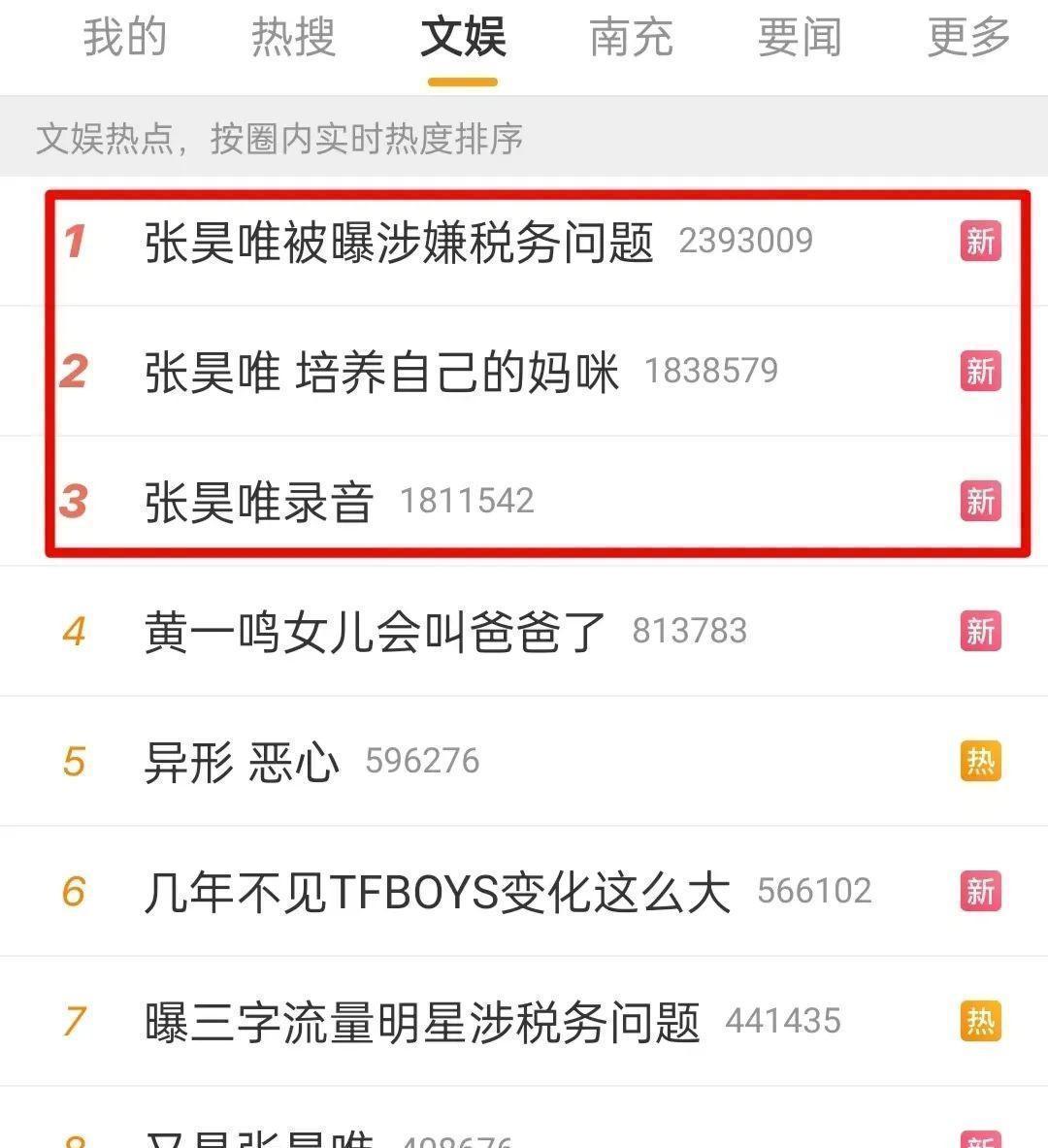Open topic 几年不见TFBOYS变化这么大
The height and width of the screenshot is (1148, 1048).
pos(437,890)
